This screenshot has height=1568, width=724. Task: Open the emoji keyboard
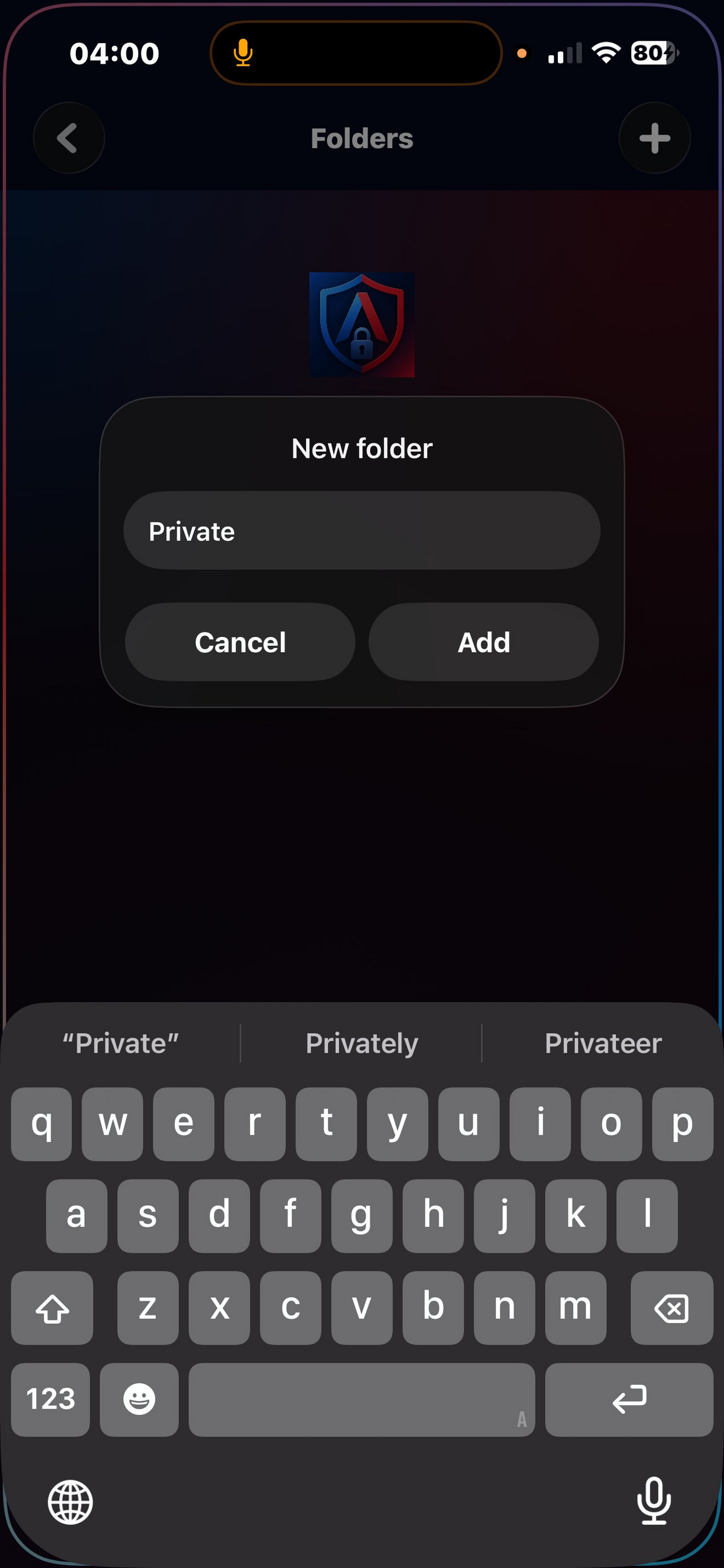coord(139,1401)
